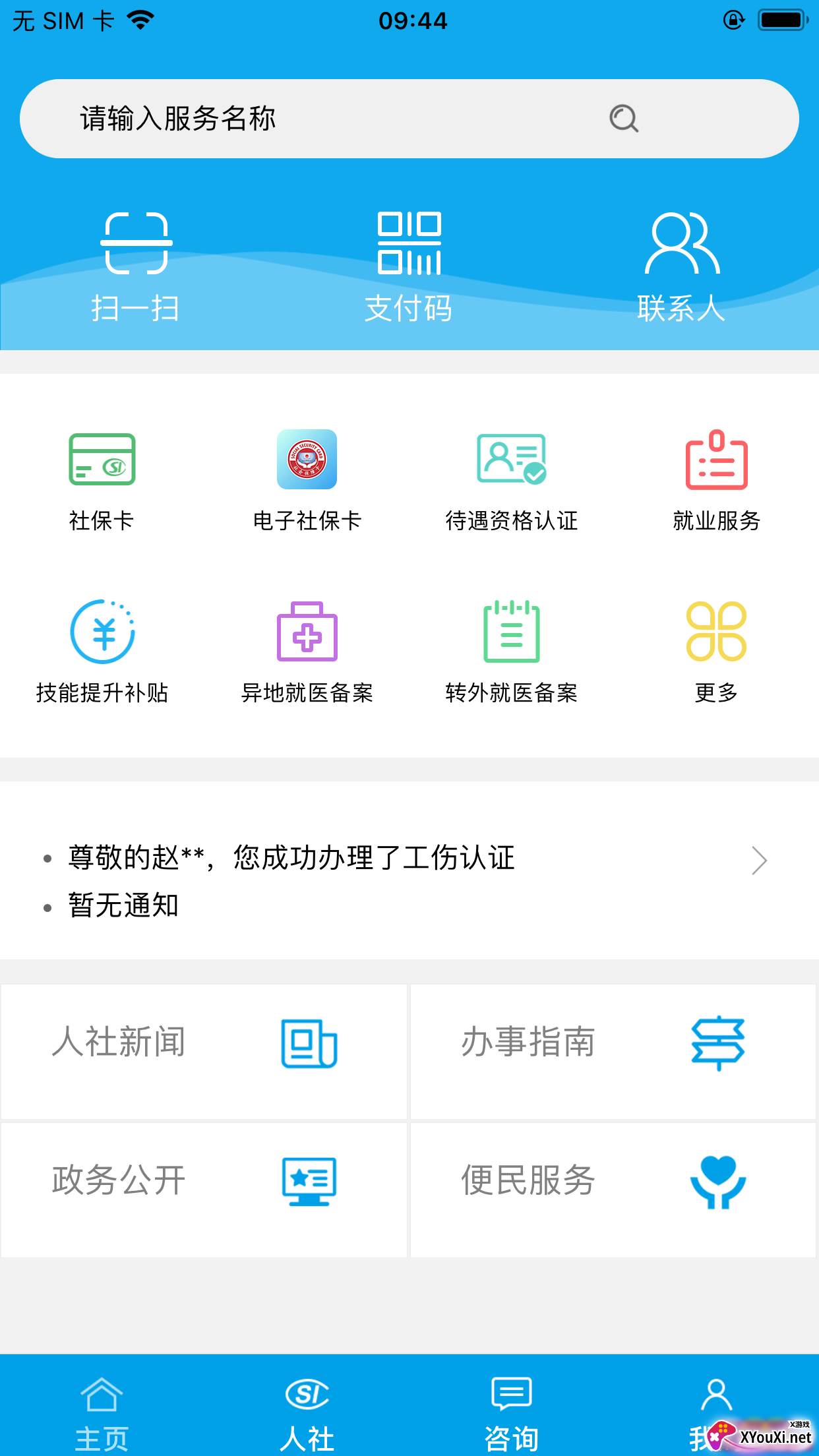Open the 更多 more services grid
Image resolution: width=819 pixels, height=1456 pixels.
coord(715,650)
